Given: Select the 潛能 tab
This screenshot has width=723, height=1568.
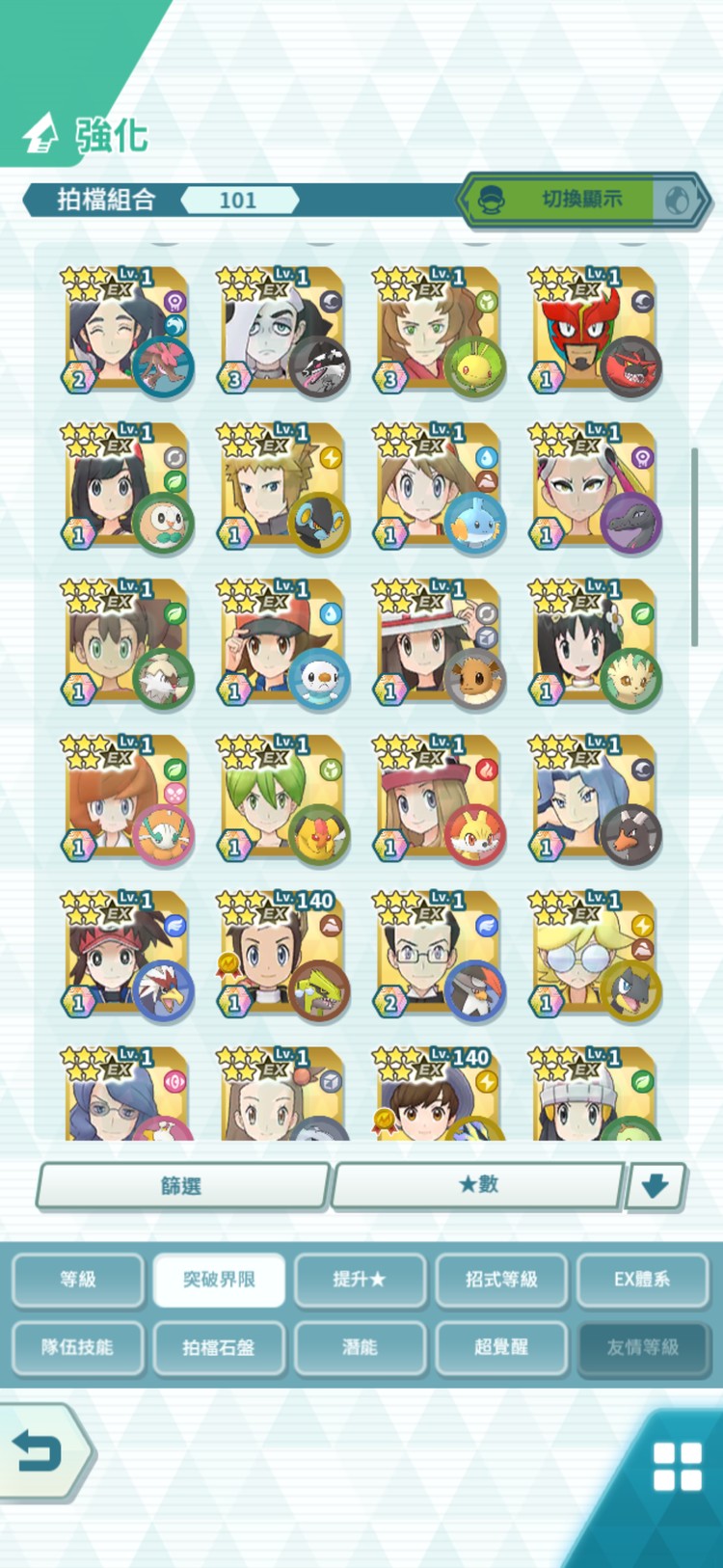Looking at the screenshot, I should click(x=360, y=1347).
